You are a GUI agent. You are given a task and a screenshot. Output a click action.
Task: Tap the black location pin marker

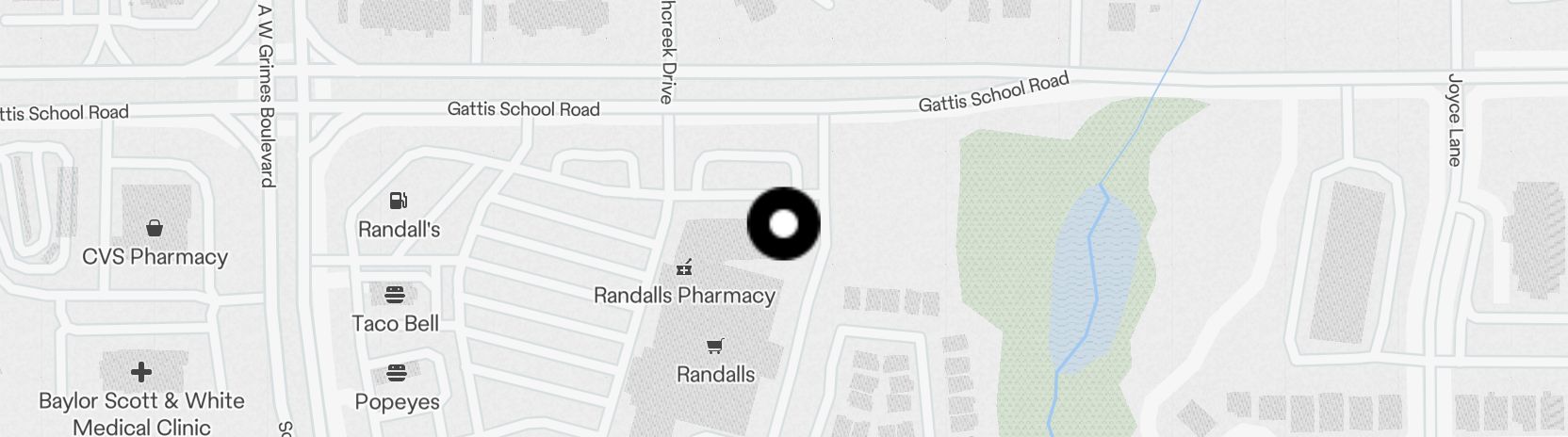point(783,224)
